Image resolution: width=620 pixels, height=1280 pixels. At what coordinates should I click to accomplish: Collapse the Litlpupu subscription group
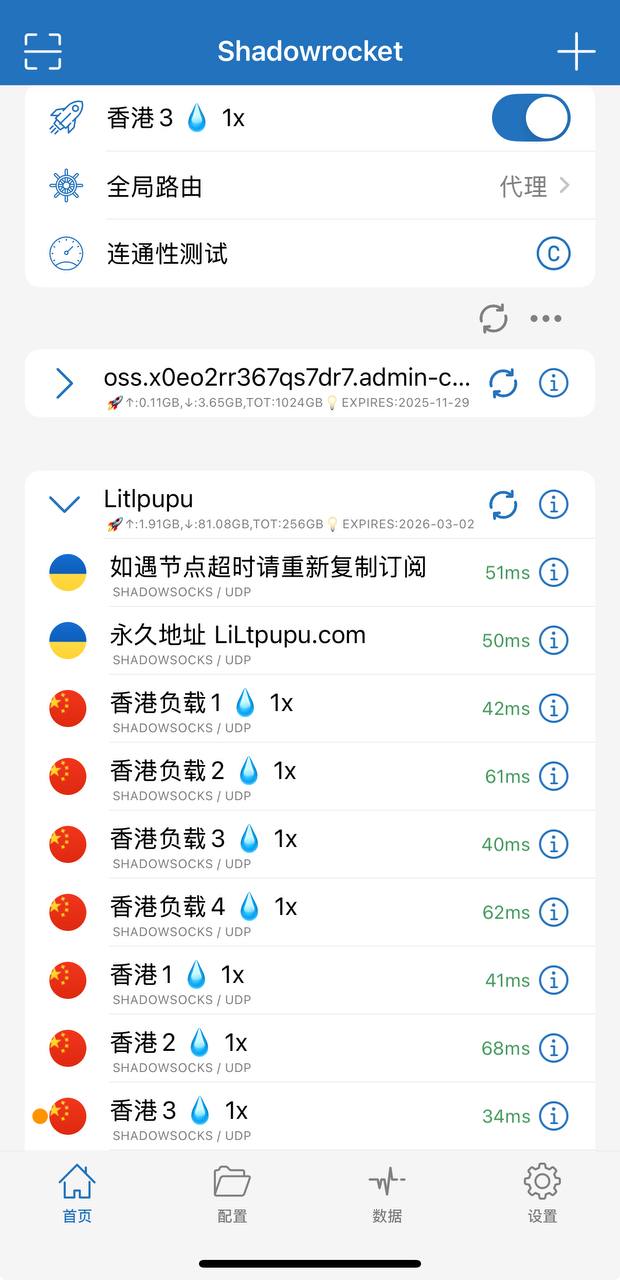click(65, 505)
